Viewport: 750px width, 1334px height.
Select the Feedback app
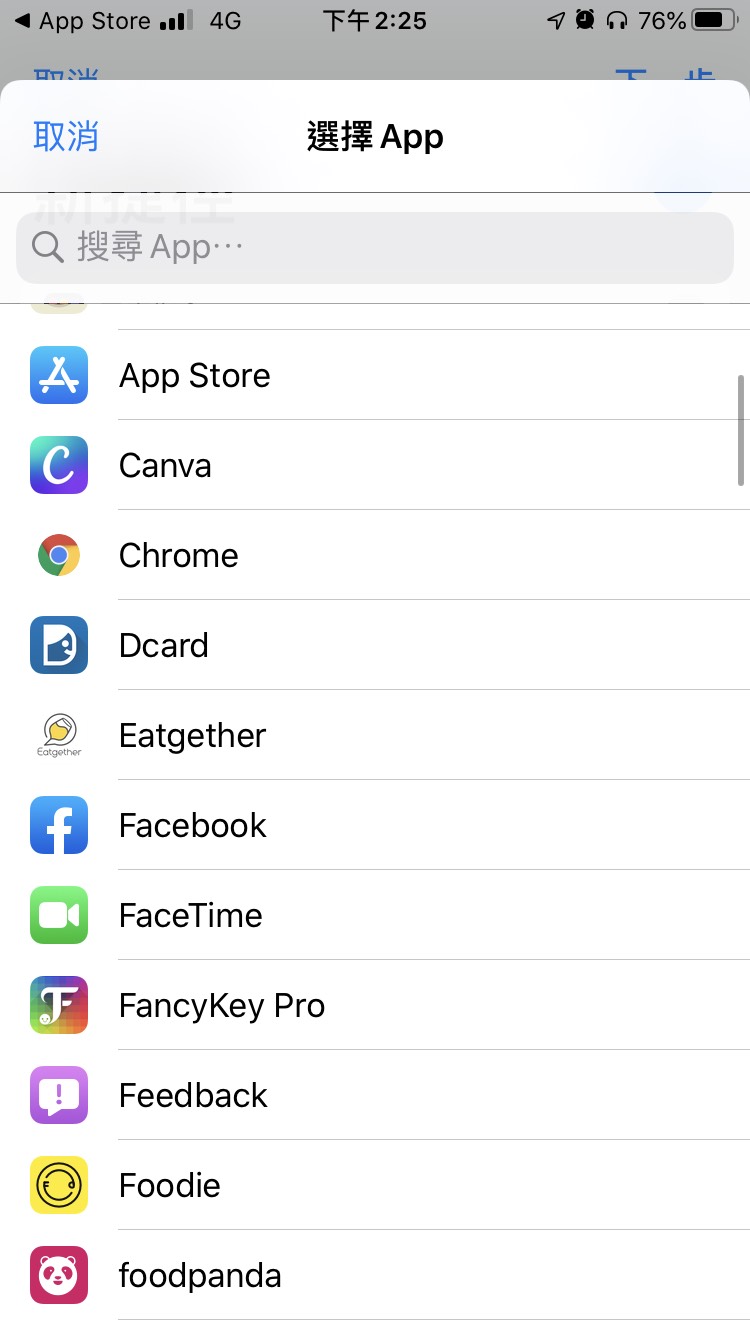[x=375, y=1095]
